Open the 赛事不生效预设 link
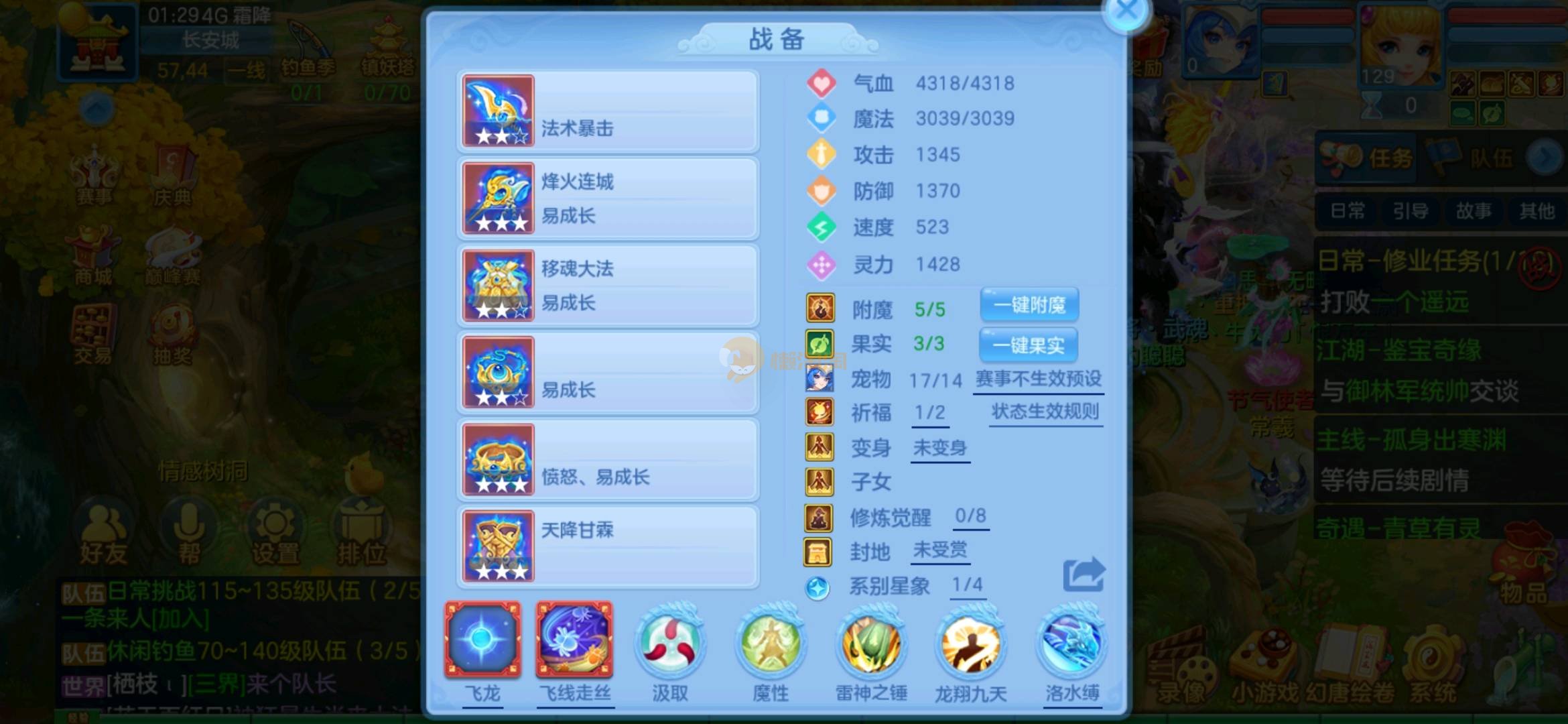The width and height of the screenshot is (1568, 724). tap(1038, 379)
